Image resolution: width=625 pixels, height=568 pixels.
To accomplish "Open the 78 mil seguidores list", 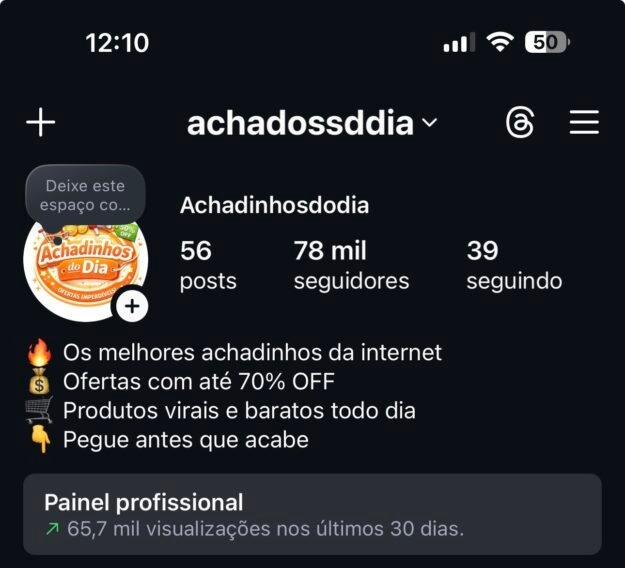I will 351,265.
